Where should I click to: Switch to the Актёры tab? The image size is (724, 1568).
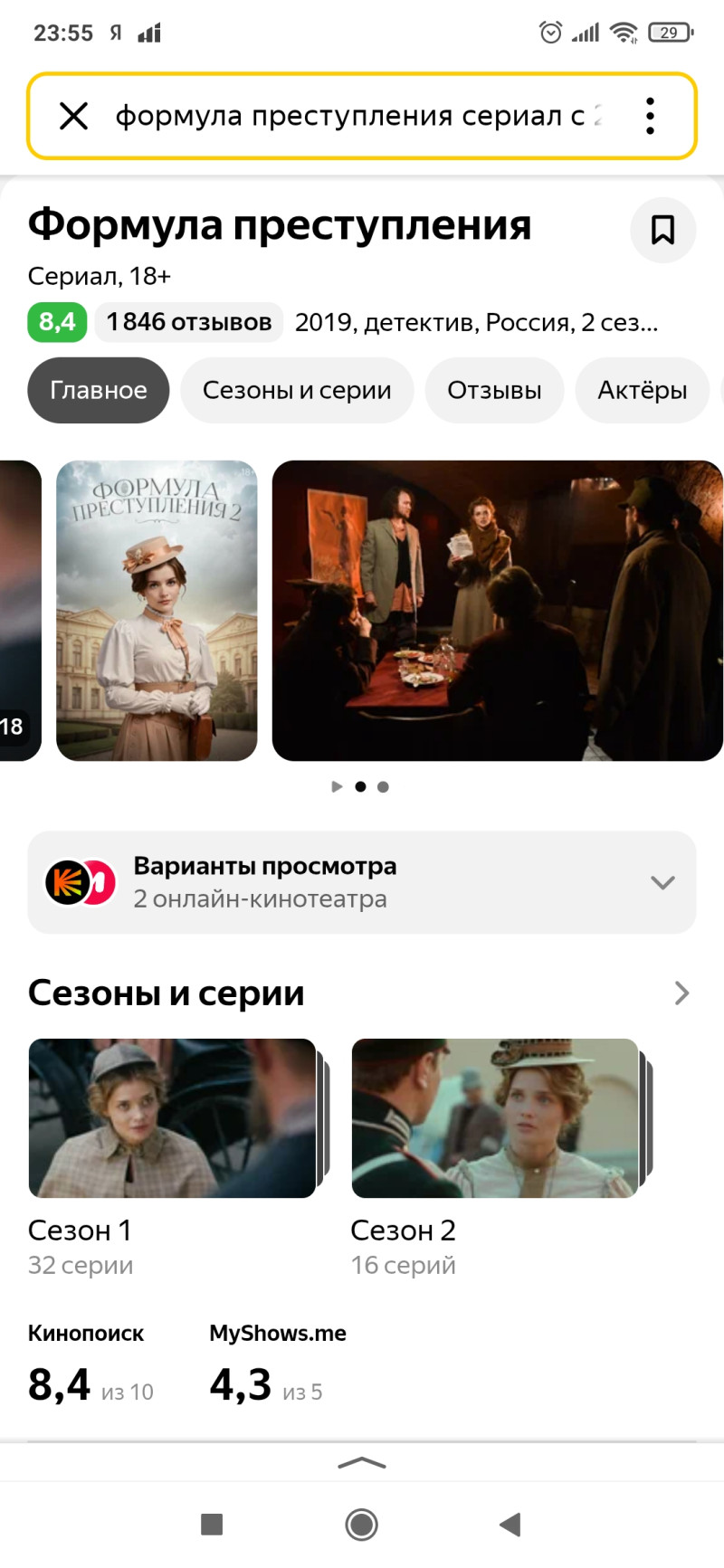(642, 390)
